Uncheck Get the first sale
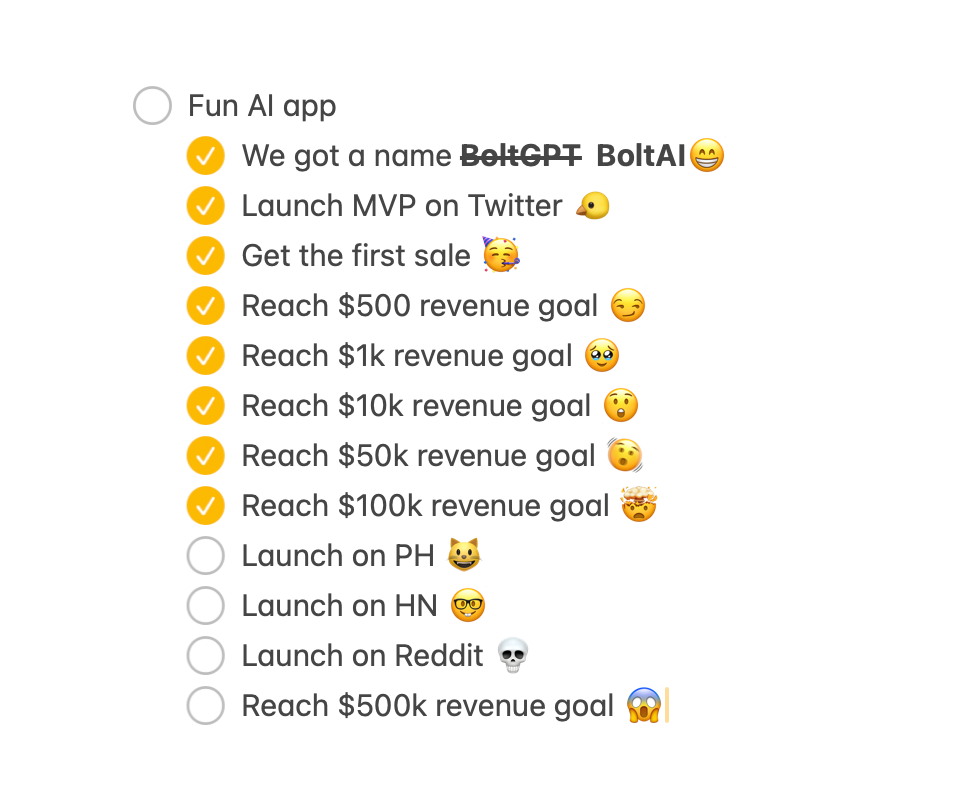 coord(205,256)
